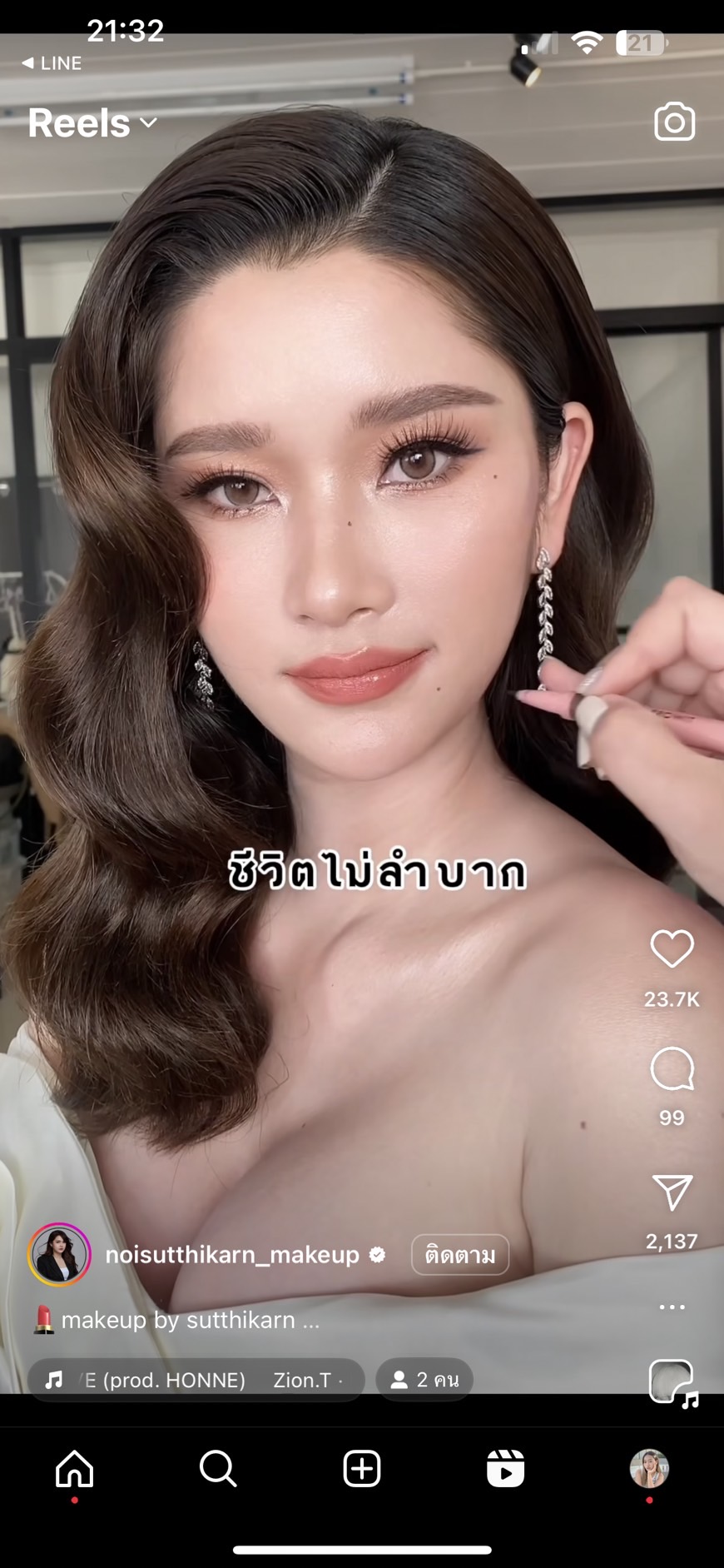This screenshot has height=1568, width=724.
Task: Follow the account with the ติดตาม button
Action: coord(460,1254)
